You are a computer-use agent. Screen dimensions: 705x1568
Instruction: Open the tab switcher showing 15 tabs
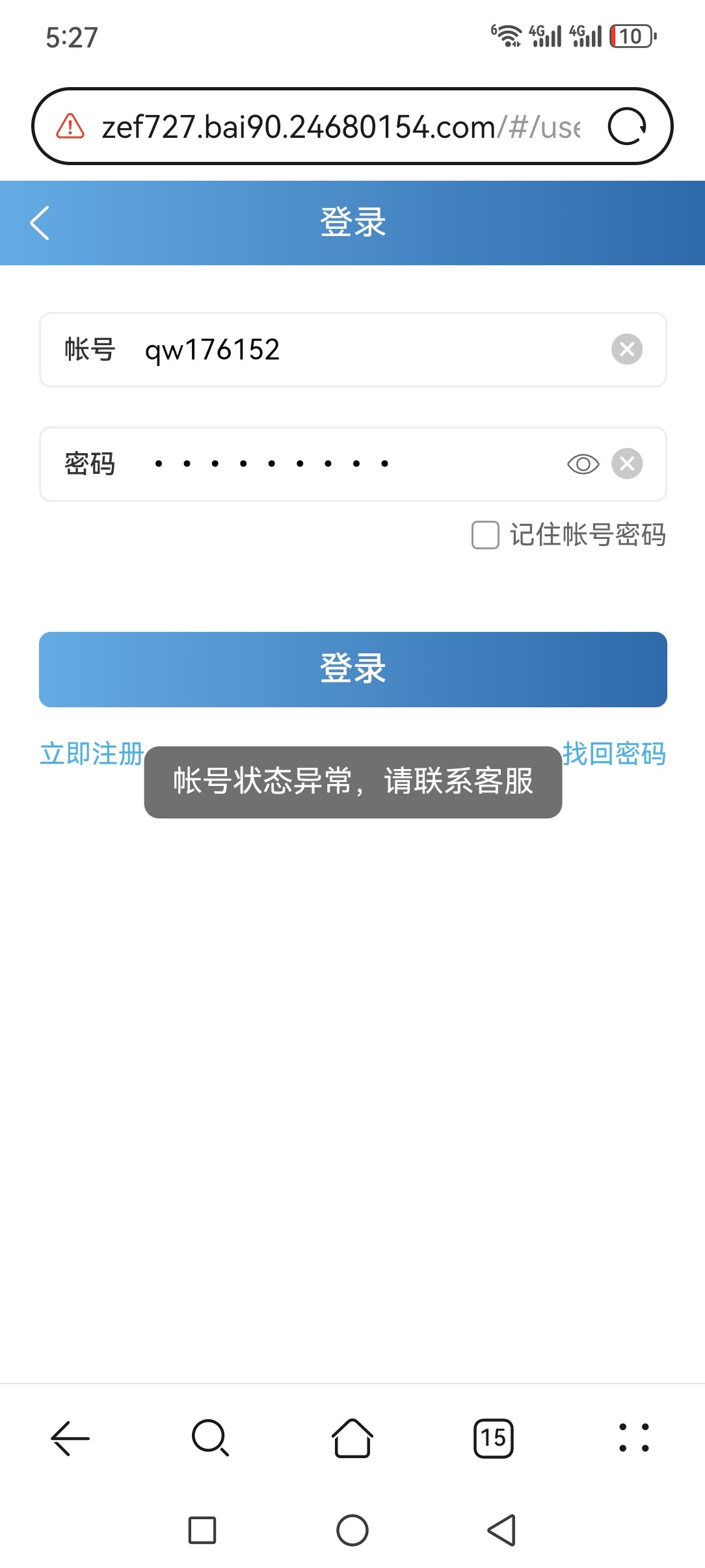[x=494, y=1438]
